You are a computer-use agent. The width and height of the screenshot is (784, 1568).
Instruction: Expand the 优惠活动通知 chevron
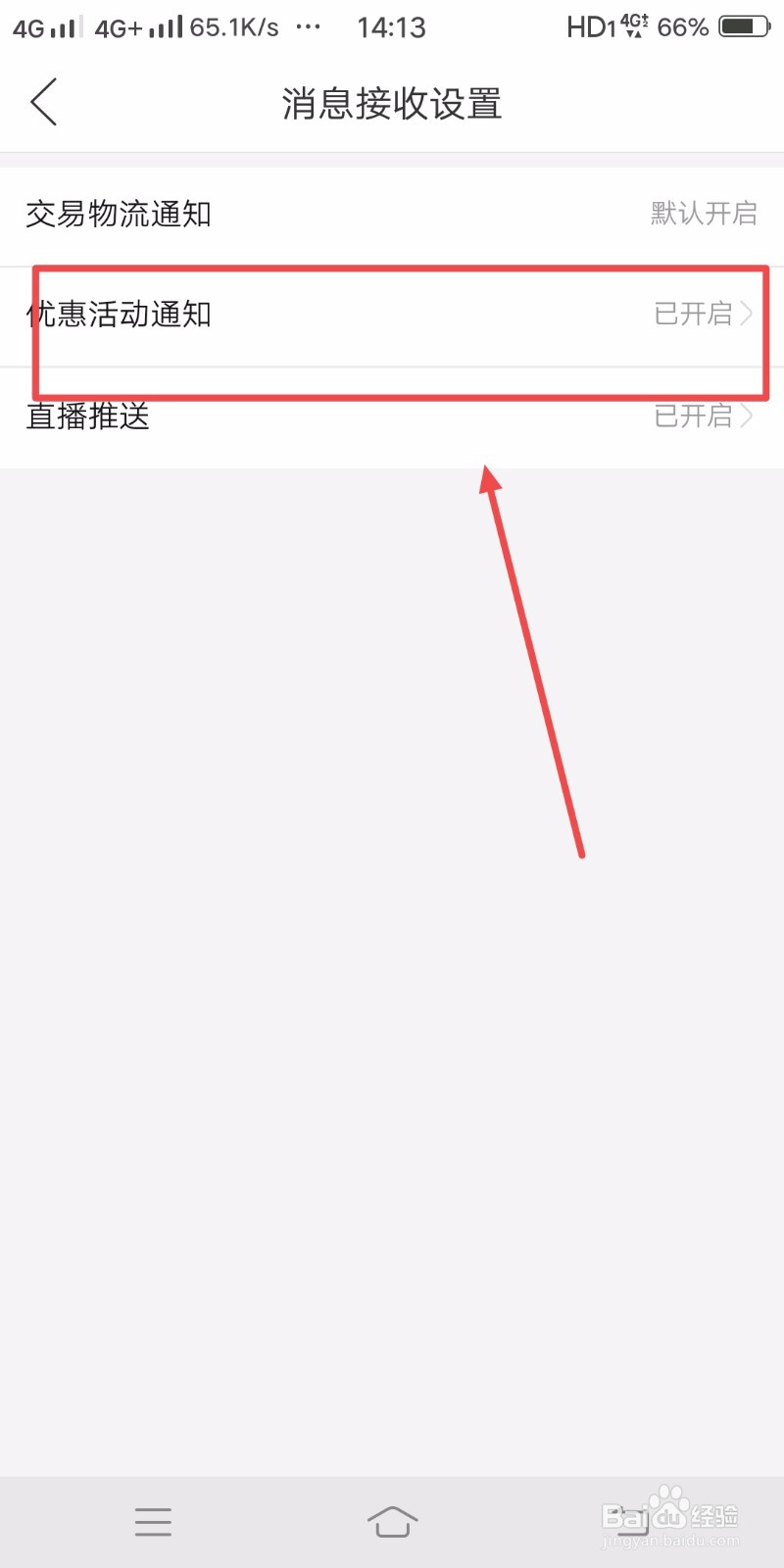pyautogui.click(x=750, y=314)
